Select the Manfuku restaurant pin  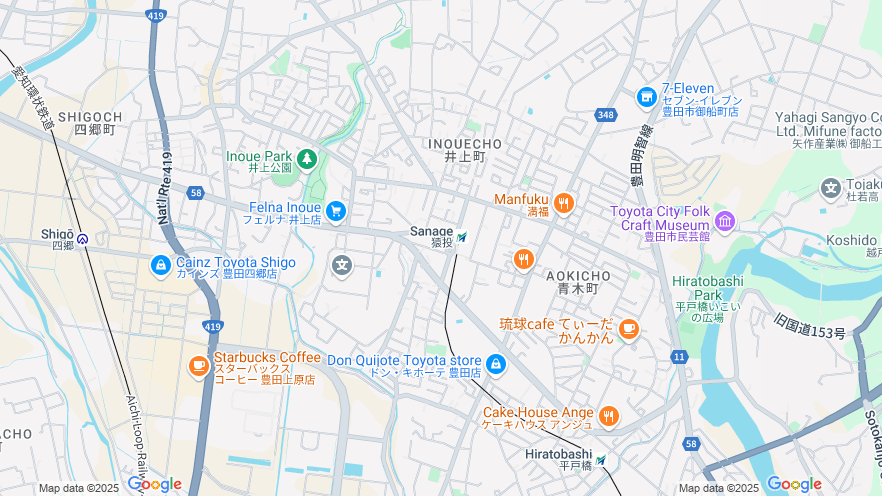click(x=563, y=203)
